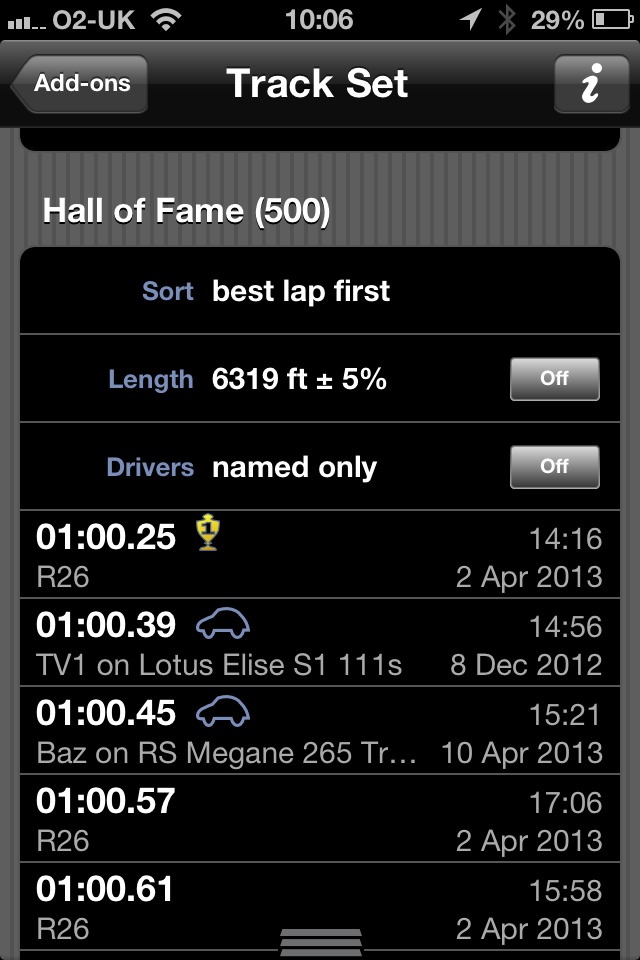View Baz's RS Megane 265 lap
640x960 pixels.
pos(320,731)
